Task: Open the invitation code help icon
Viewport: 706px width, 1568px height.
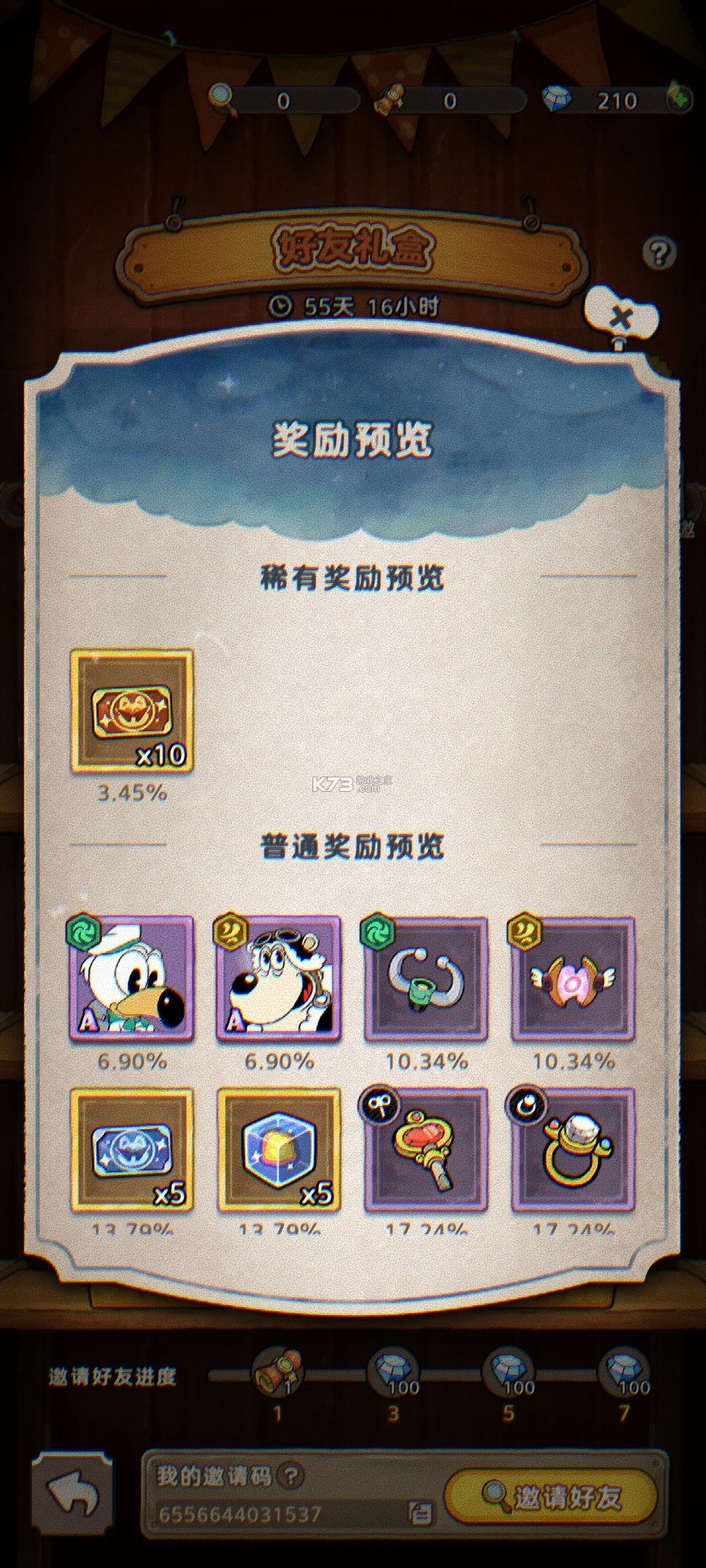Action: (x=291, y=1475)
